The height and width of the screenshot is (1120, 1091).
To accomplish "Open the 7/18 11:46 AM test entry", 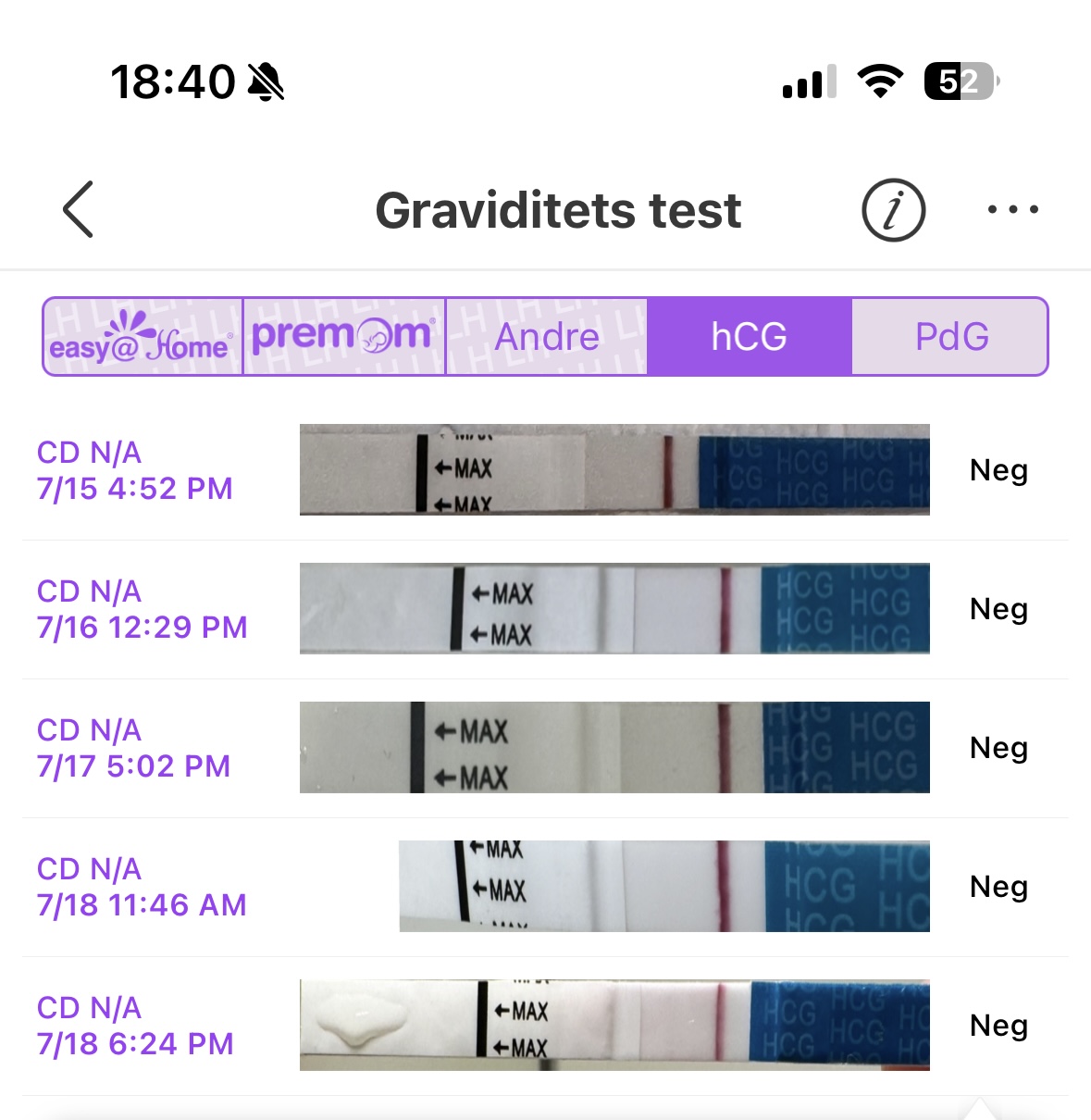I will [x=545, y=887].
